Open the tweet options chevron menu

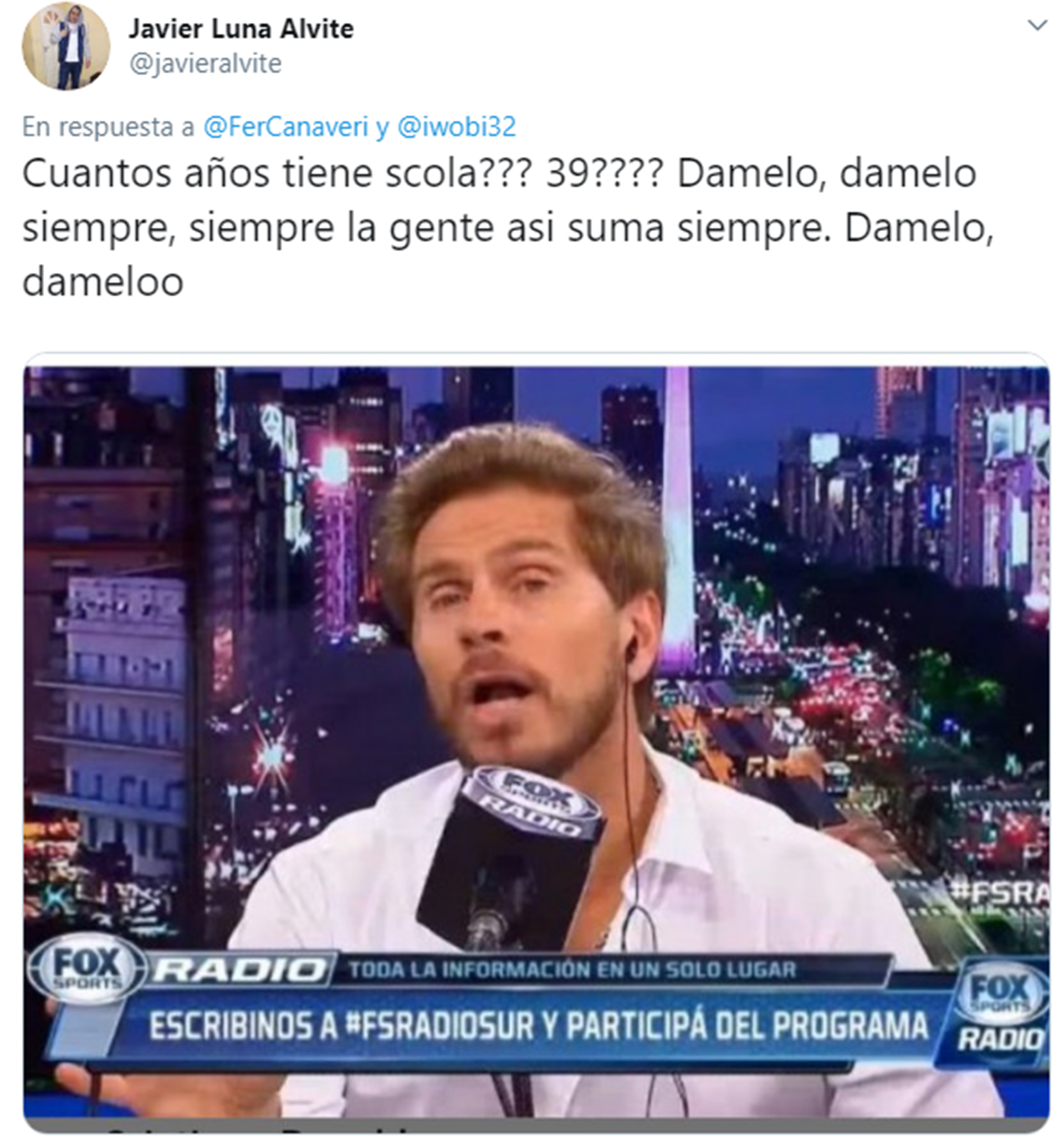point(1037,26)
